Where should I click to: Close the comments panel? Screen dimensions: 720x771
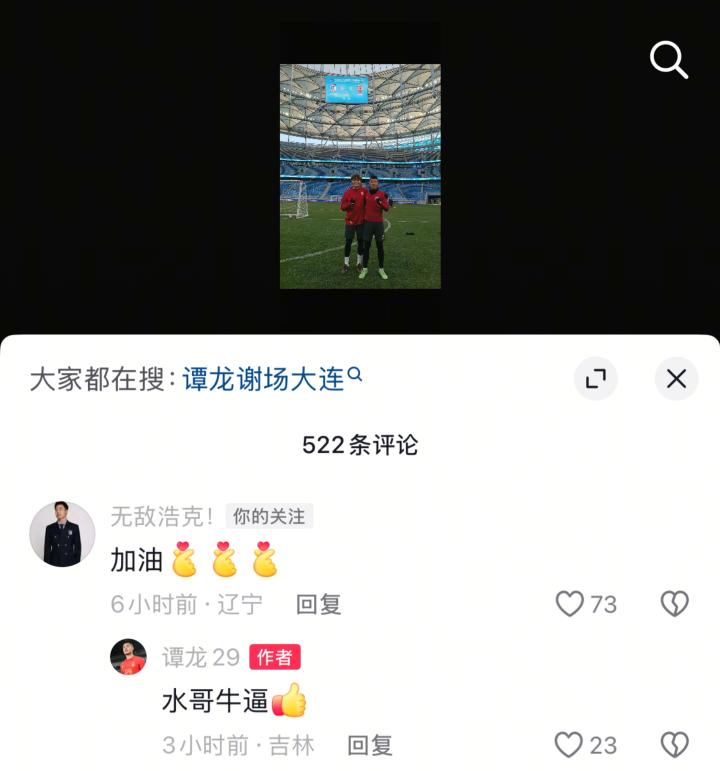676,379
